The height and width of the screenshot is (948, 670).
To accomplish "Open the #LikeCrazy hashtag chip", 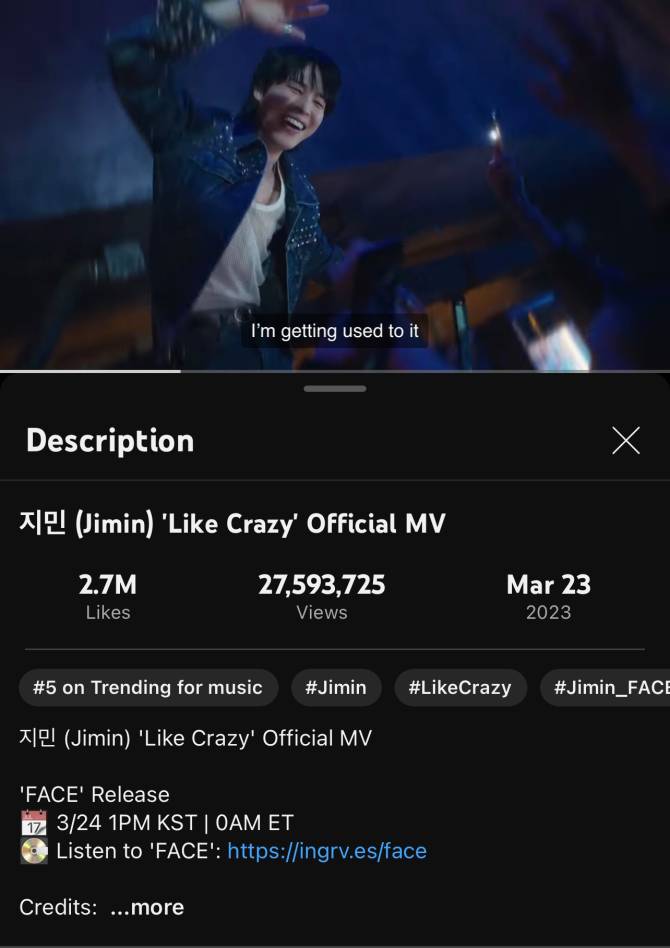I will pos(460,688).
